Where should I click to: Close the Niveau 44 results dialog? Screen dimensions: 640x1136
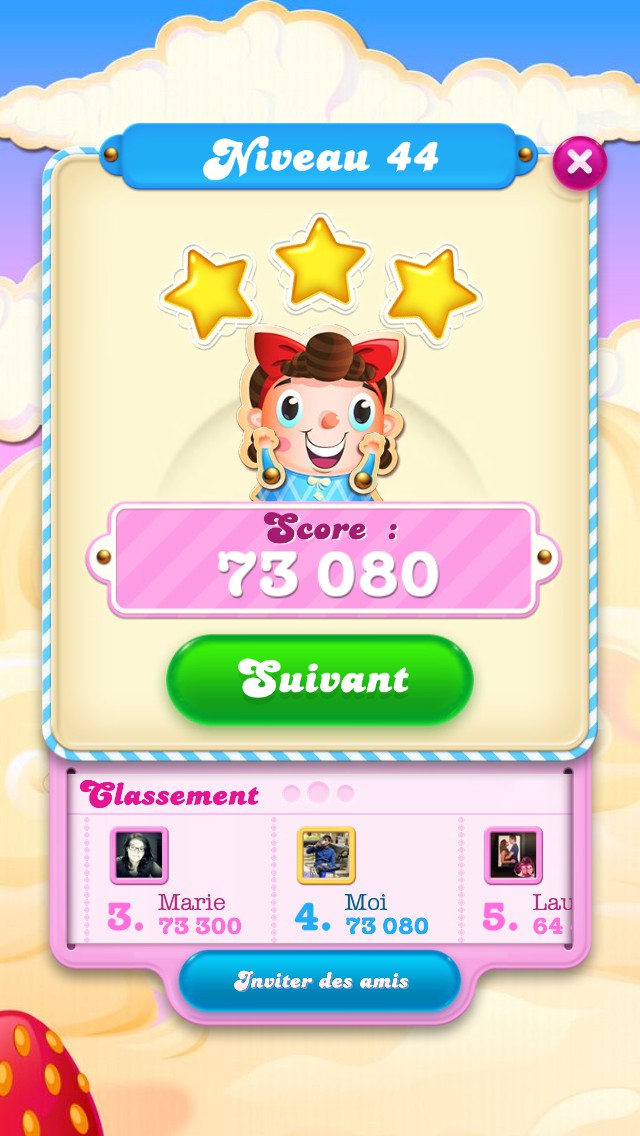pyautogui.click(x=580, y=162)
